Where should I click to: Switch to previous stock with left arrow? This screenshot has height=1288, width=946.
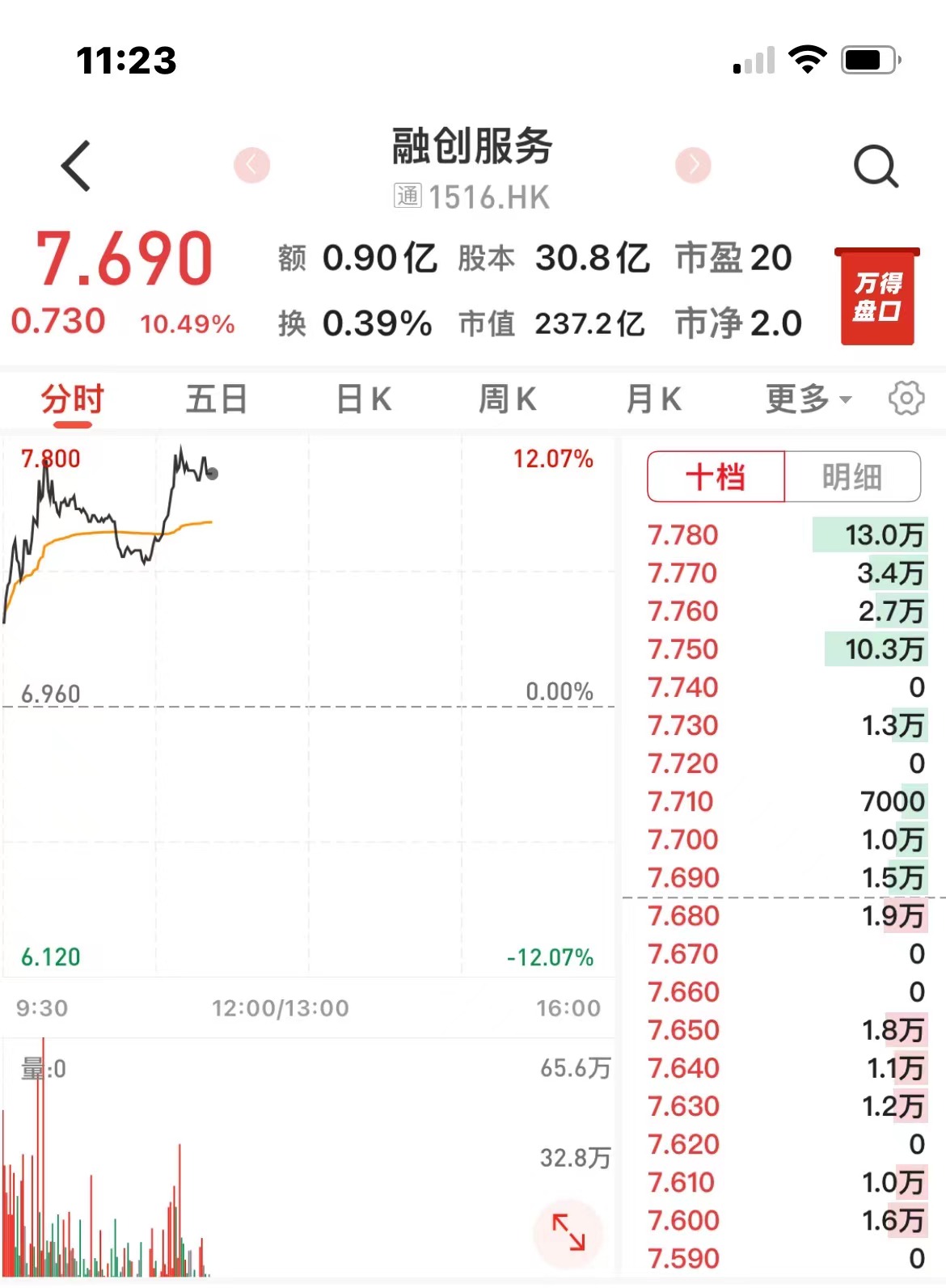coord(251,165)
